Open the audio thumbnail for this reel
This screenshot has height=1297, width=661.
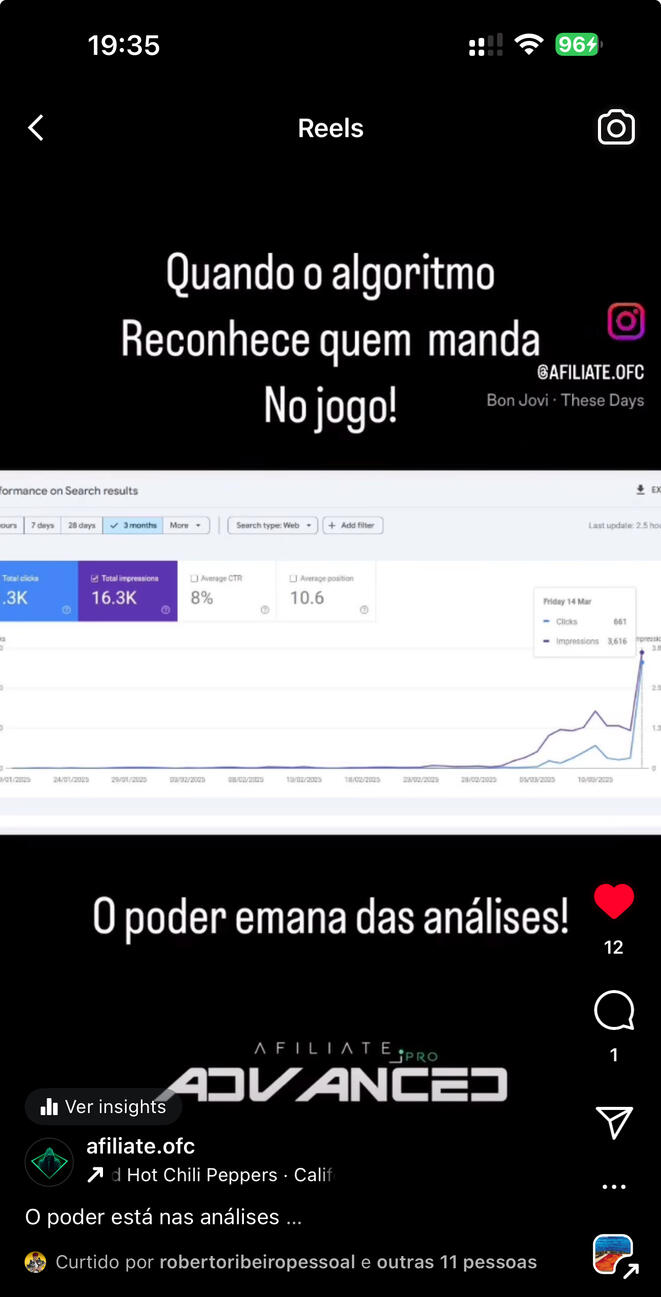(613, 1256)
